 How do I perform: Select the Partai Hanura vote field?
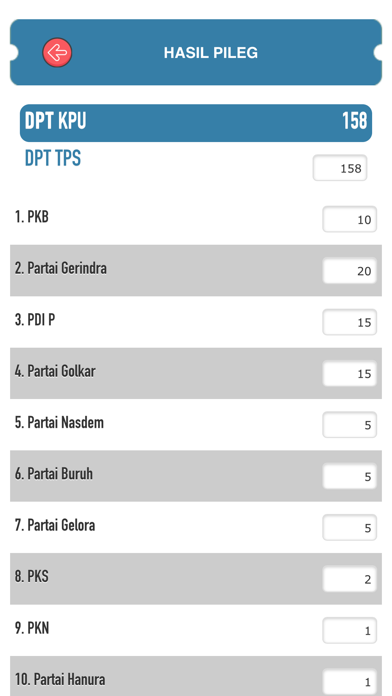[349, 682]
